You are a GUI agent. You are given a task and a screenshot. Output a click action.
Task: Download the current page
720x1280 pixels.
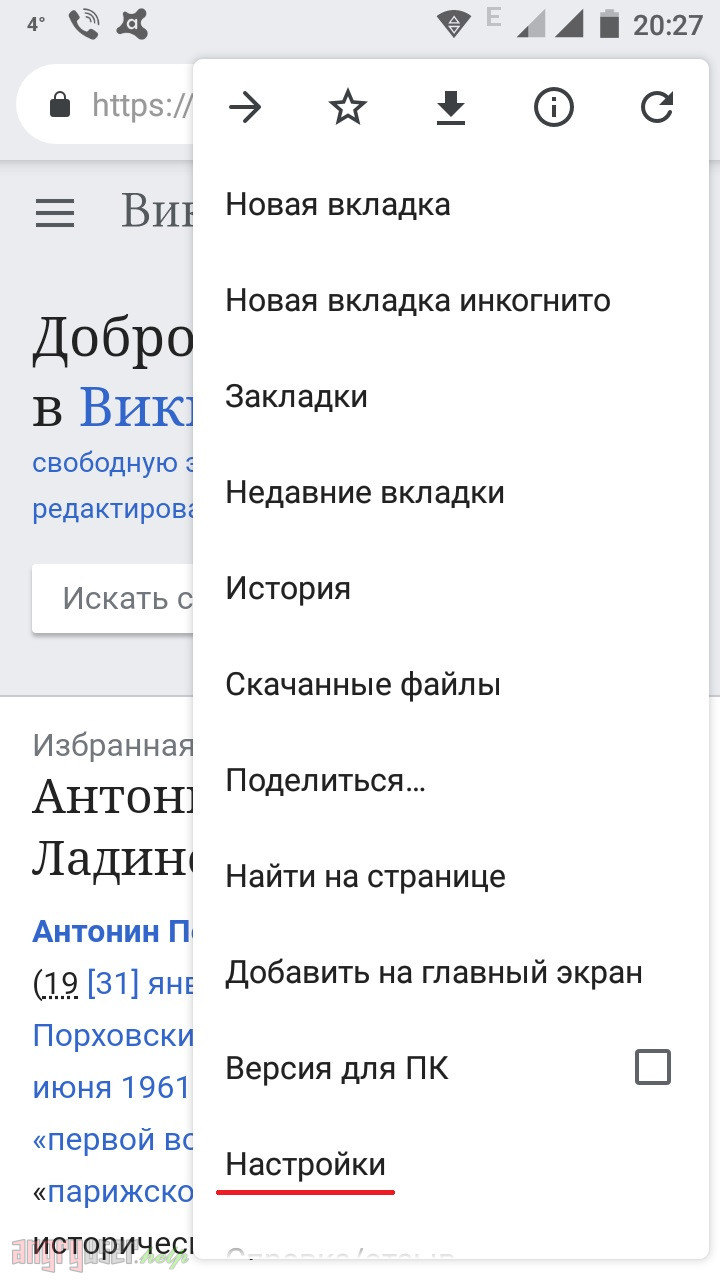click(x=451, y=108)
